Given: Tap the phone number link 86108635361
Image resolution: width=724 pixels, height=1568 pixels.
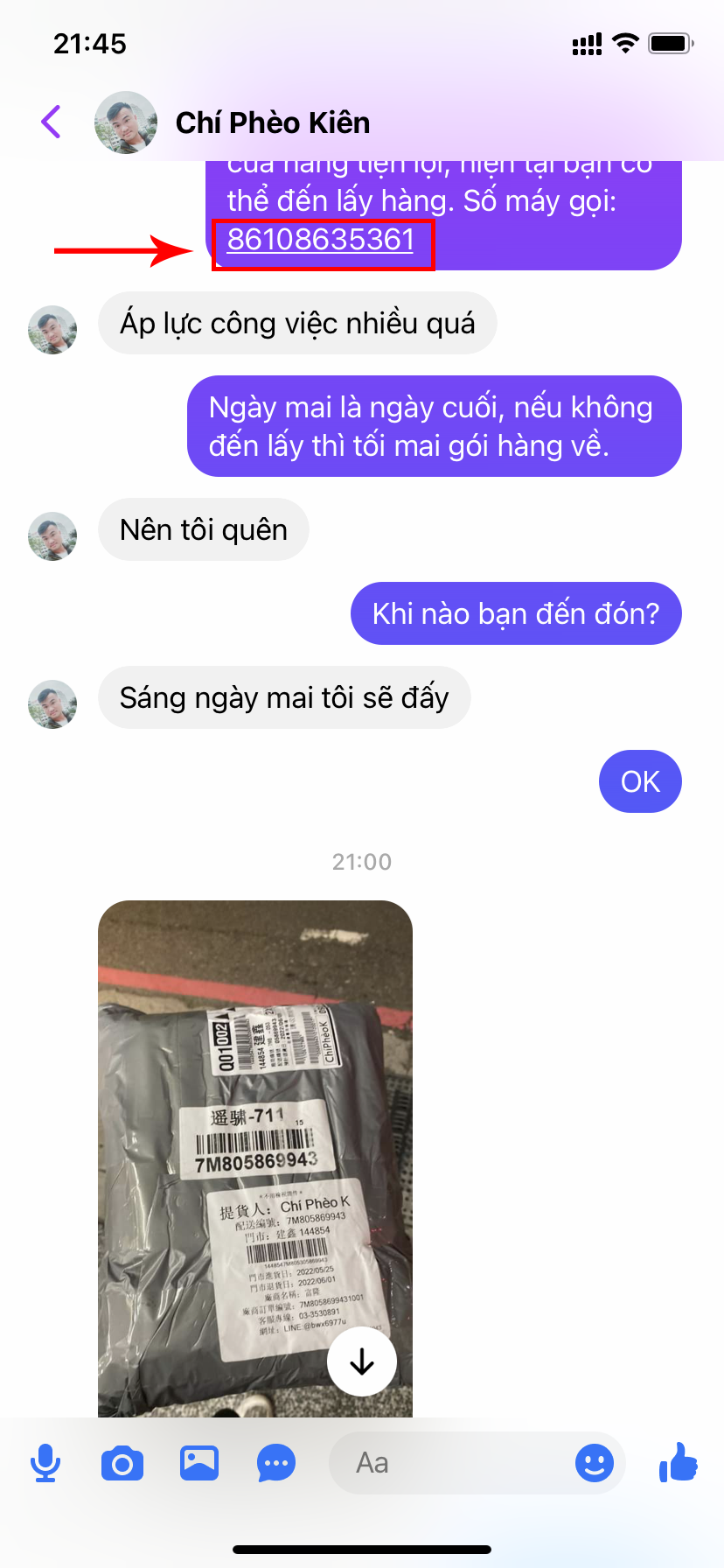Looking at the screenshot, I should pyautogui.click(x=320, y=240).
